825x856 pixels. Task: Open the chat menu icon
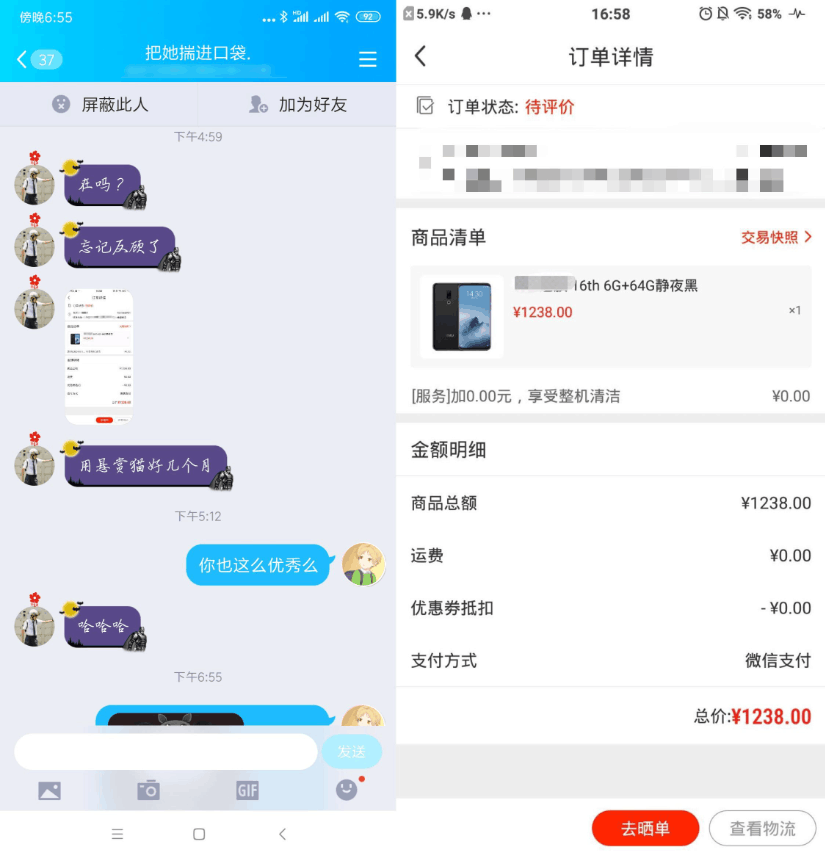tap(368, 60)
